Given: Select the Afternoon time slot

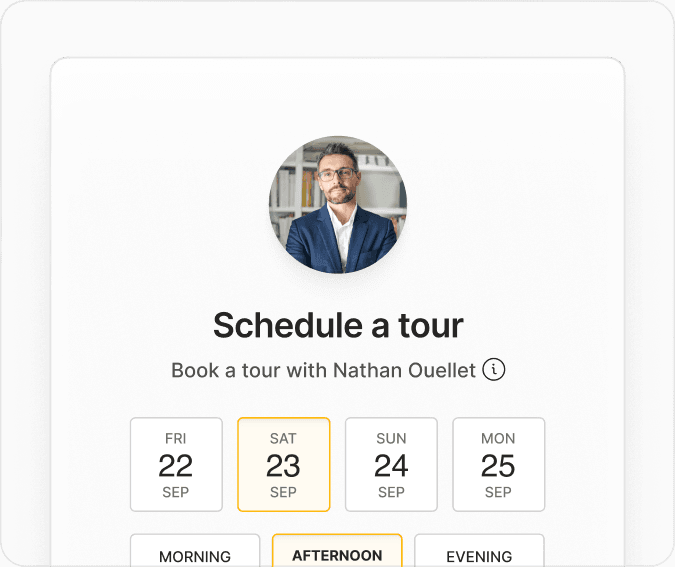Looking at the screenshot, I should (337, 551).
